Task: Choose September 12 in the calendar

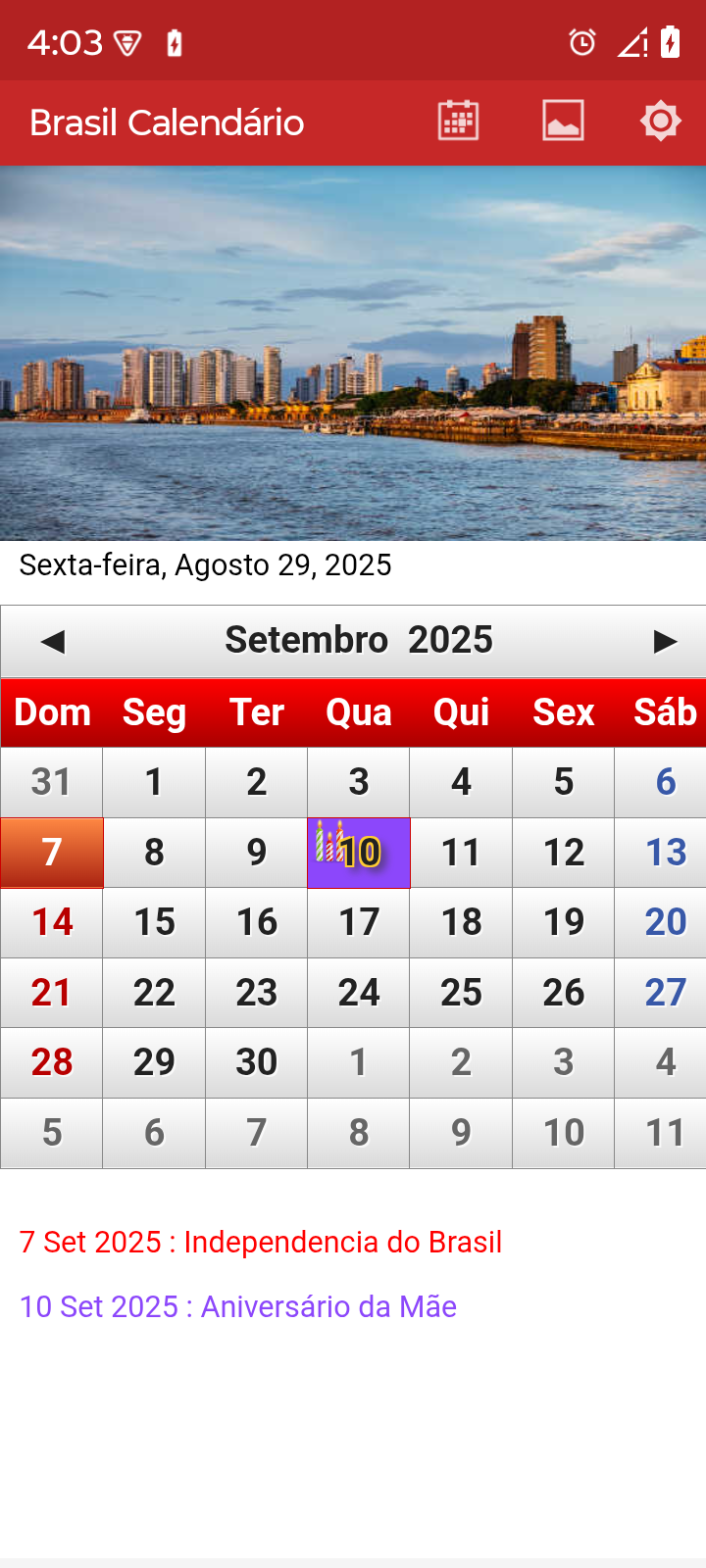Action: (563, 853)
